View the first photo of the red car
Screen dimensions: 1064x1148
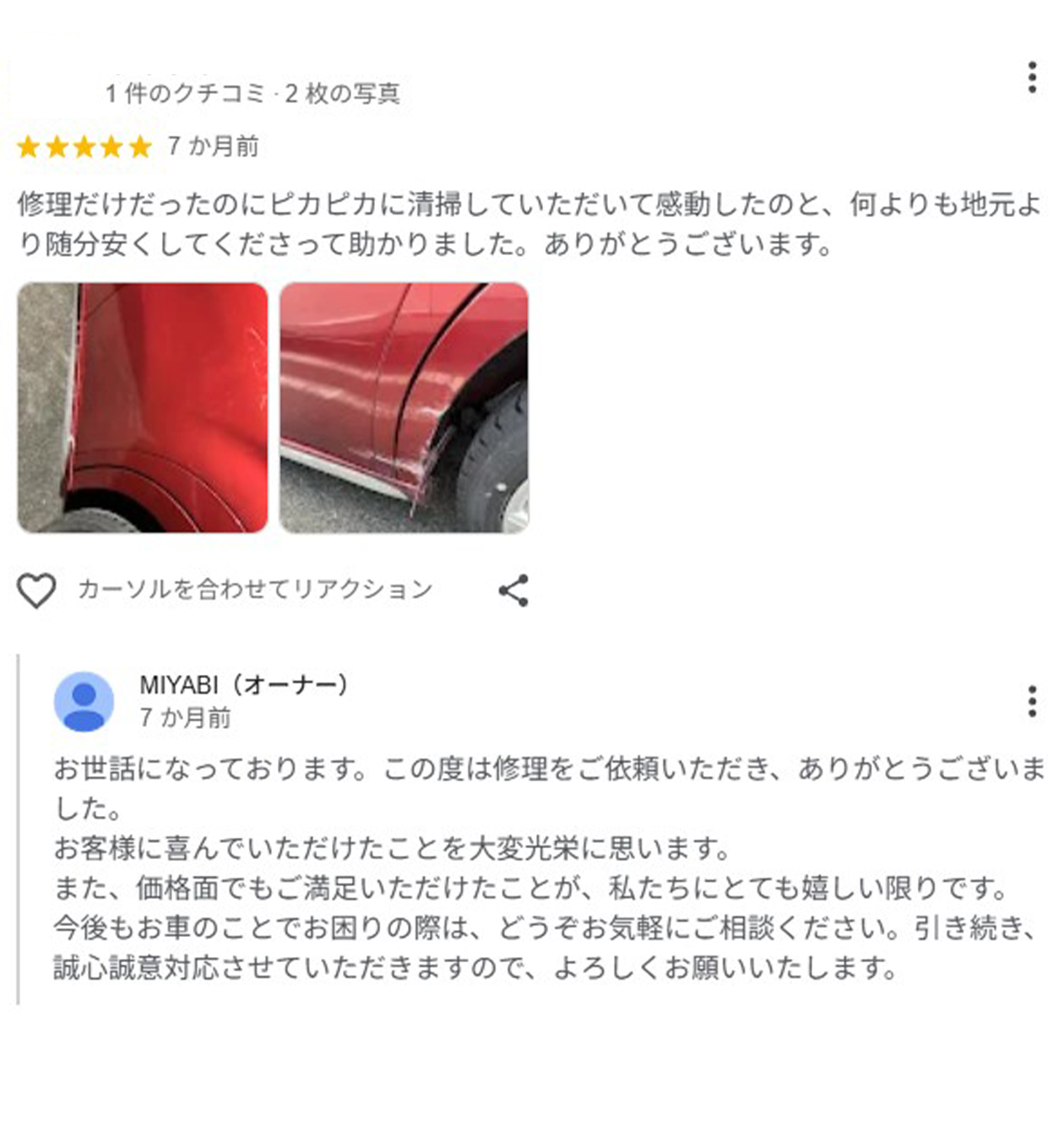click(x=143, y=408)
